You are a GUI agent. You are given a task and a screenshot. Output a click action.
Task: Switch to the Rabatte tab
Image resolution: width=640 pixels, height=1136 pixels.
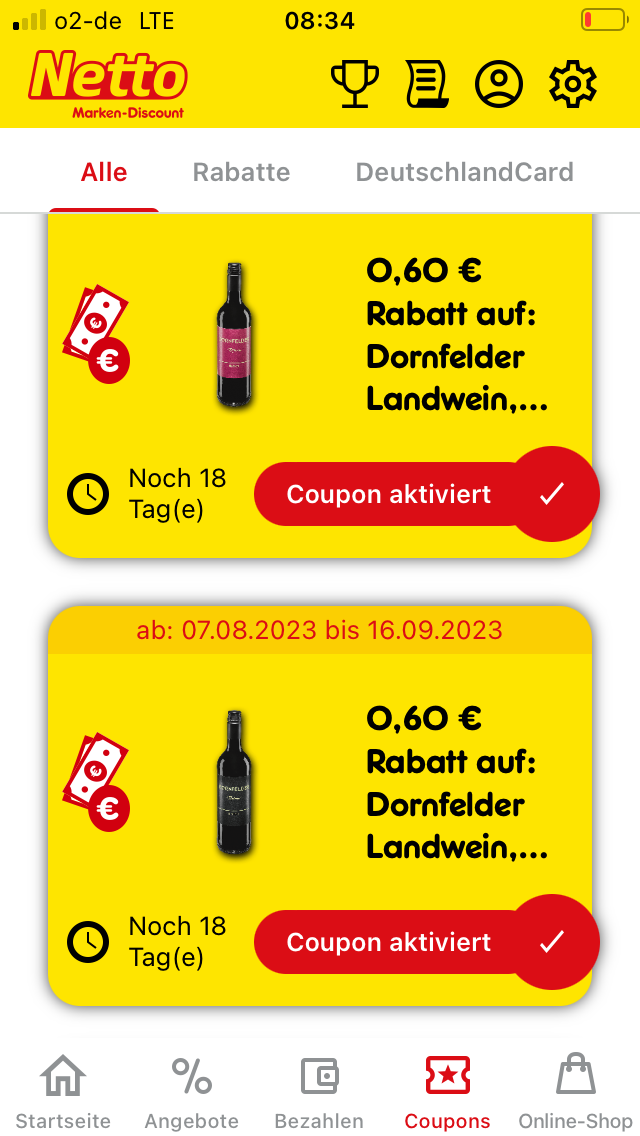pos(241,172)
